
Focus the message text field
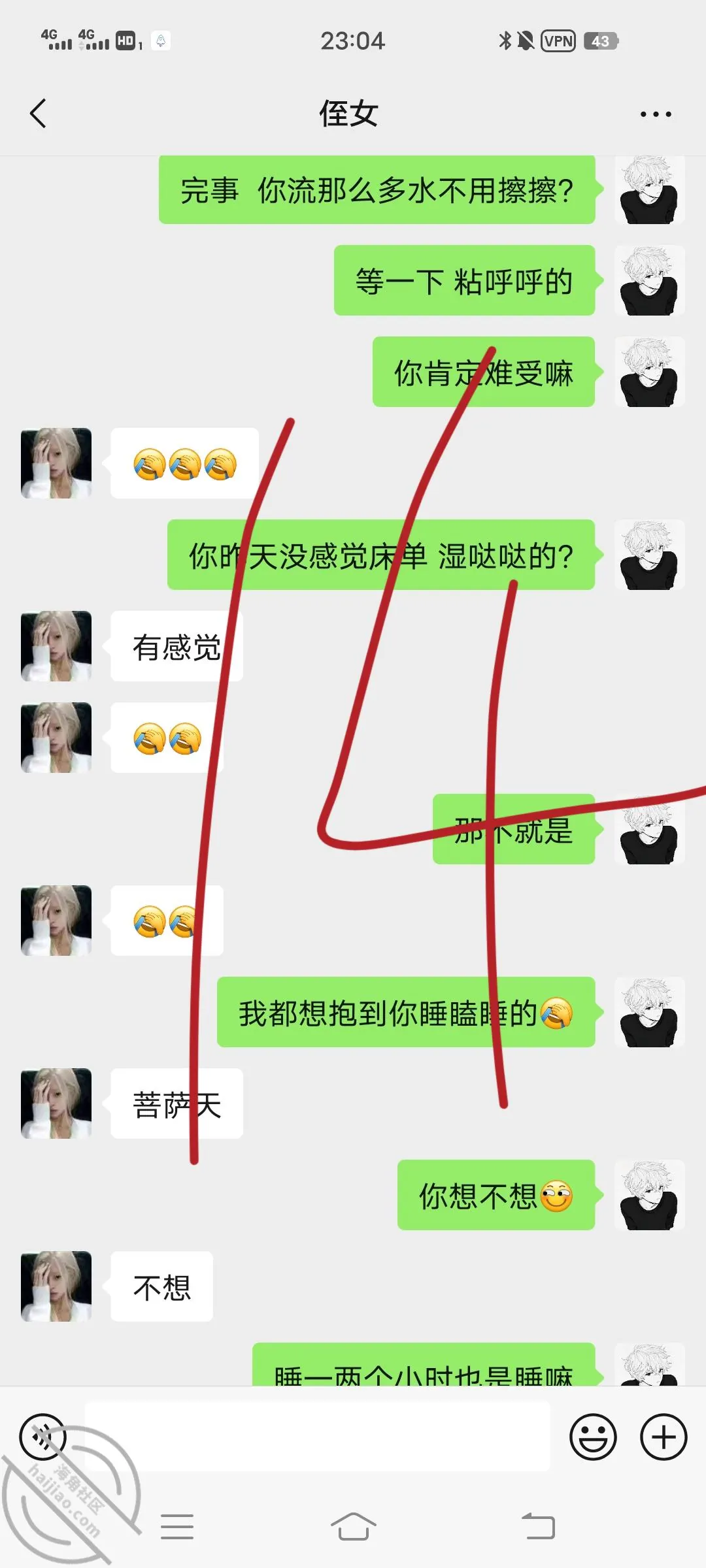pyautogui.click(x=318, y=1437)
